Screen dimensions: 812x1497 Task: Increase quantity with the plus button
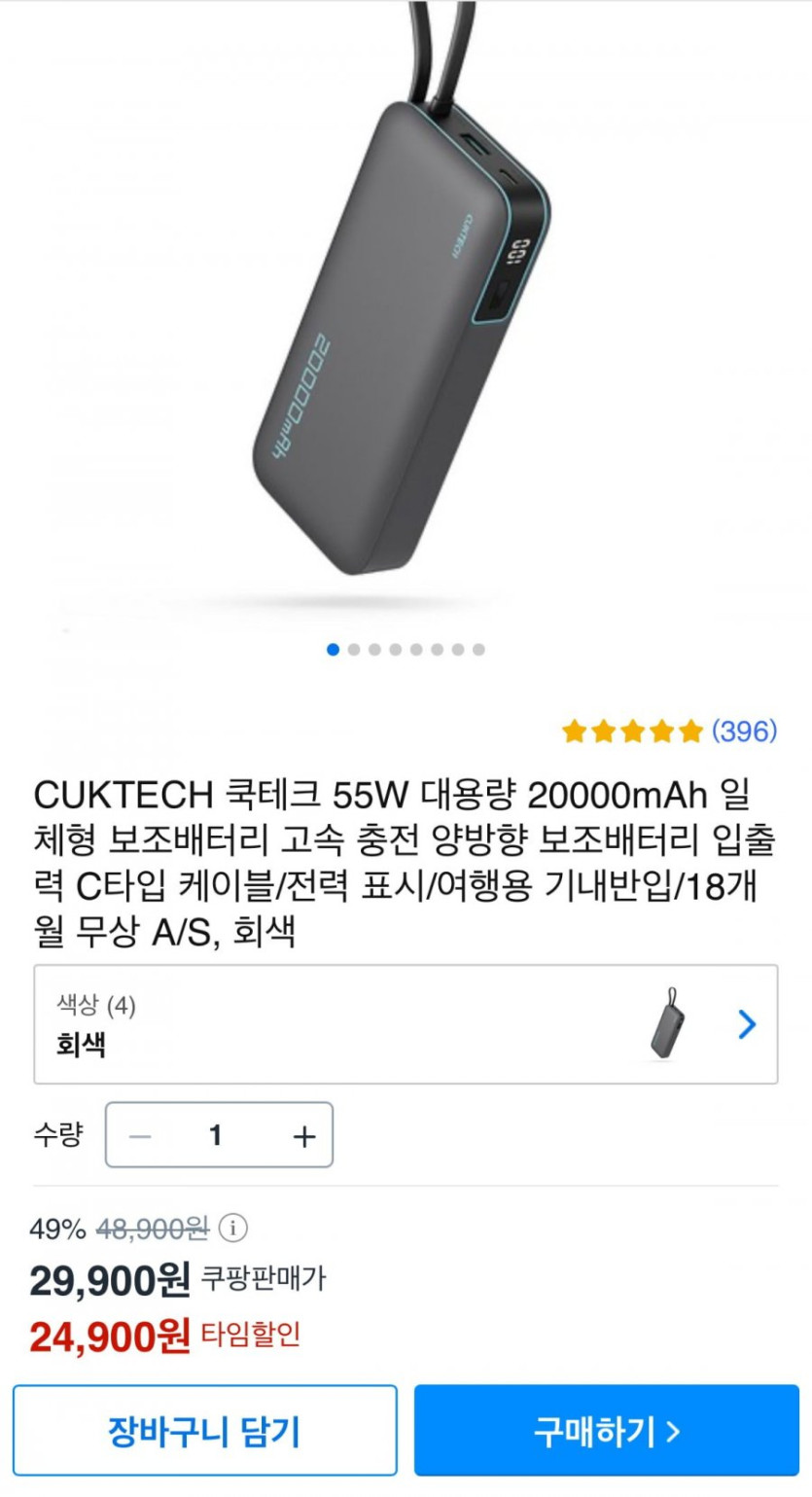click(x=304, y=1135)
